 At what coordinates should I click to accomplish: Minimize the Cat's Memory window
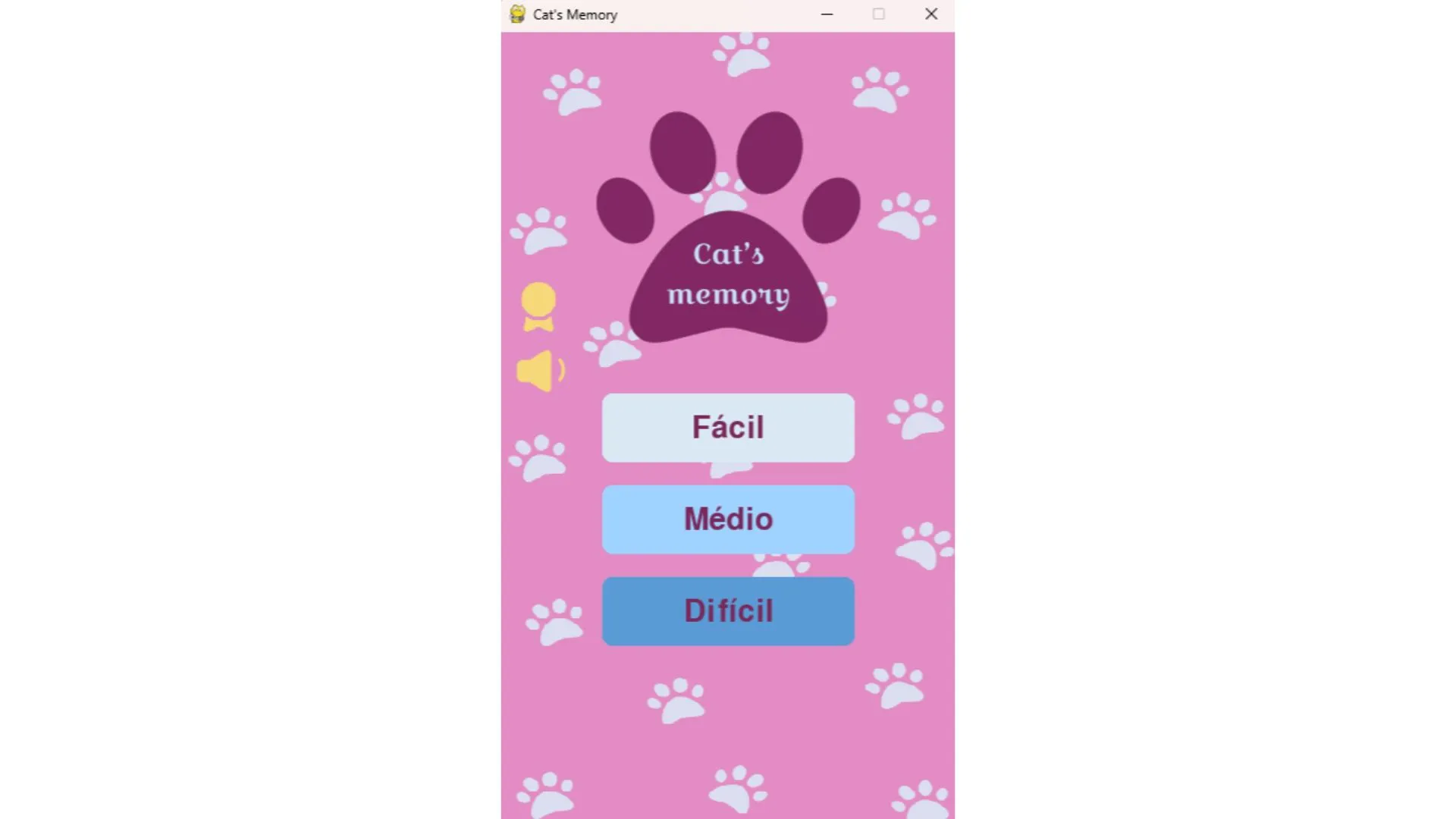click(827, 14)
